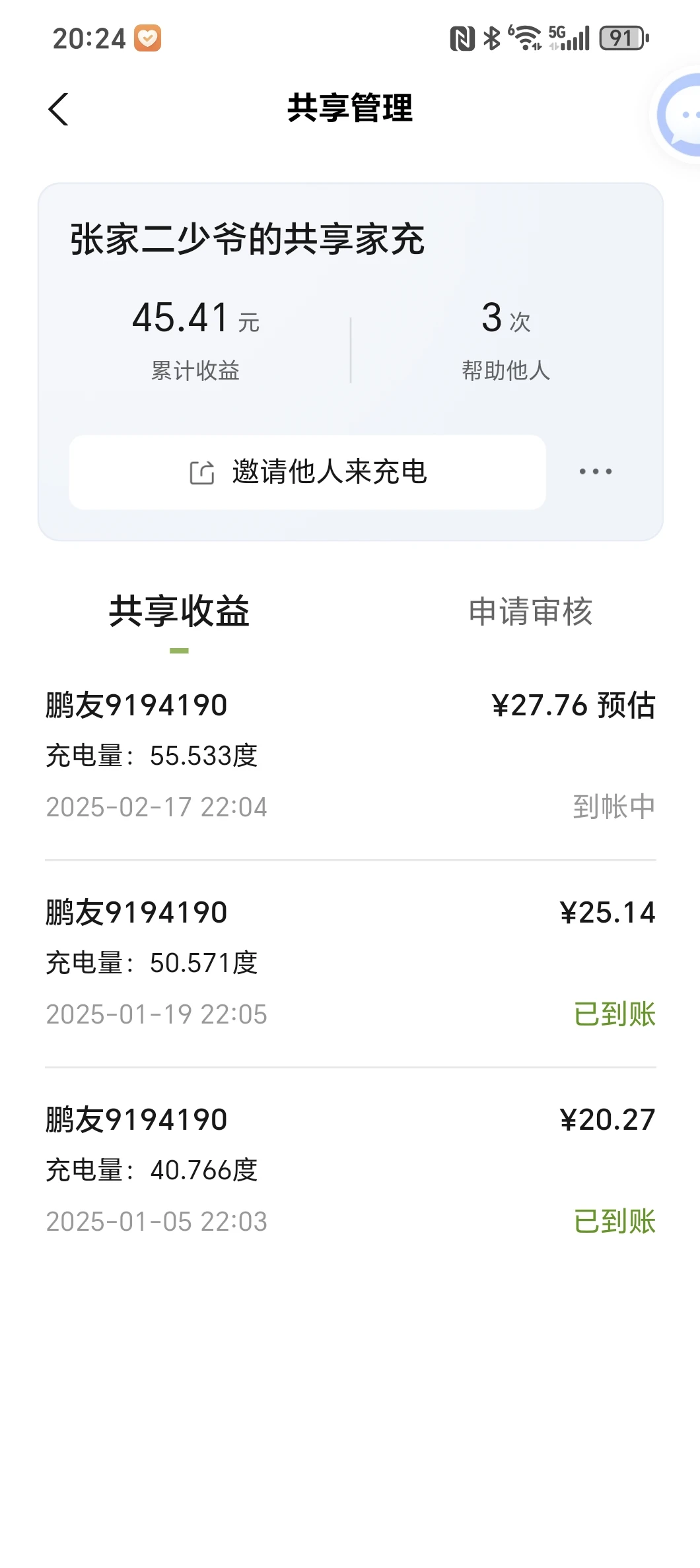Viewport: 700px width, 1568px height.
Task: Open the ¥25.14 earnings record
Action: click(350, 964)
